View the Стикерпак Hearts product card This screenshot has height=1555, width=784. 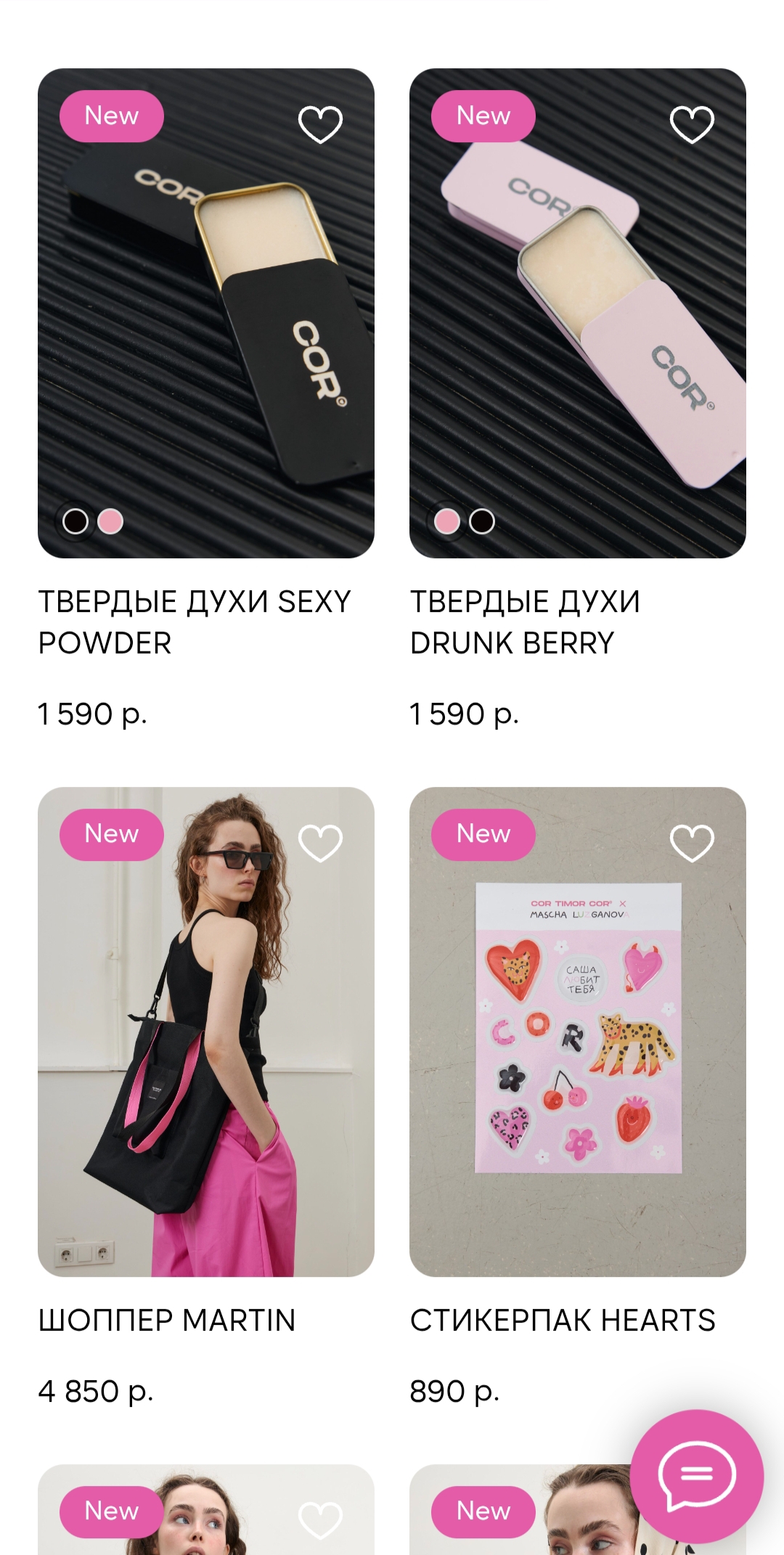pyautogui.click(x=578, y=1032)
